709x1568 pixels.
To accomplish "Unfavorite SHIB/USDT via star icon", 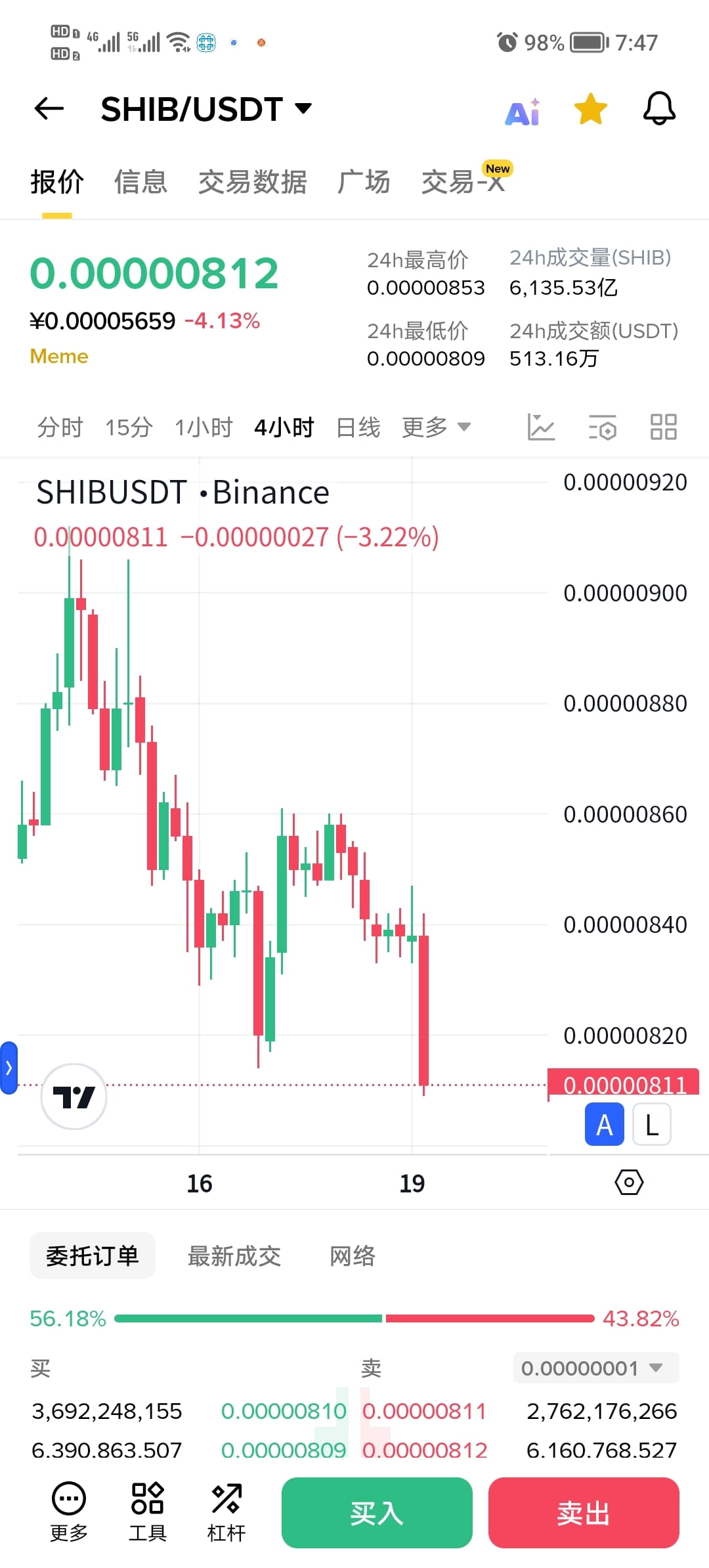I will (x=590, y=108).
